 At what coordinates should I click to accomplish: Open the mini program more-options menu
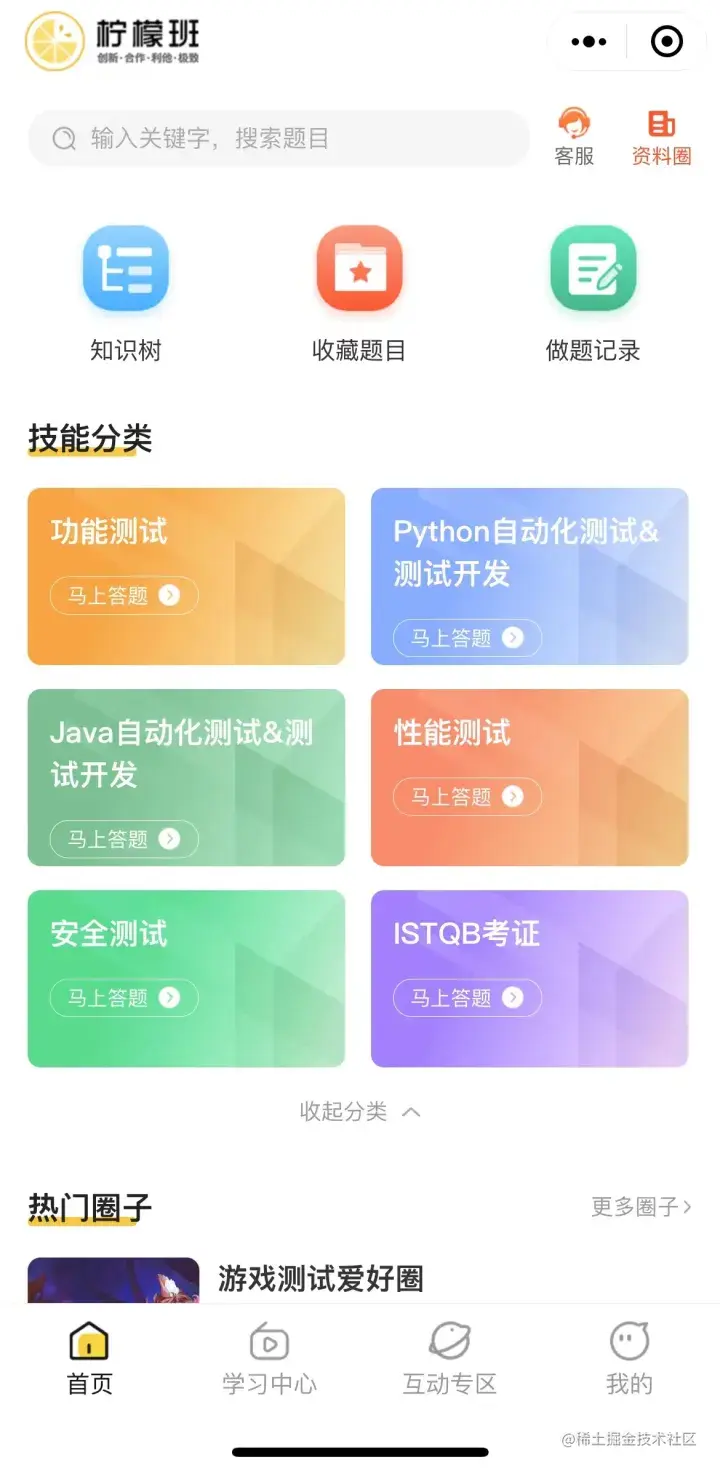point(588,42)
